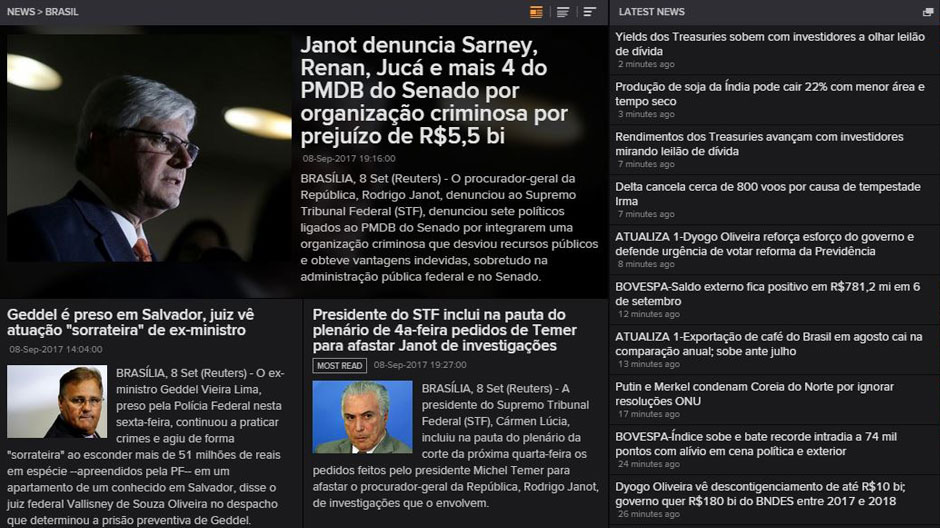Go to the News breadcrumb link
This screenshot has width=940, height=528.
[20, 12]
